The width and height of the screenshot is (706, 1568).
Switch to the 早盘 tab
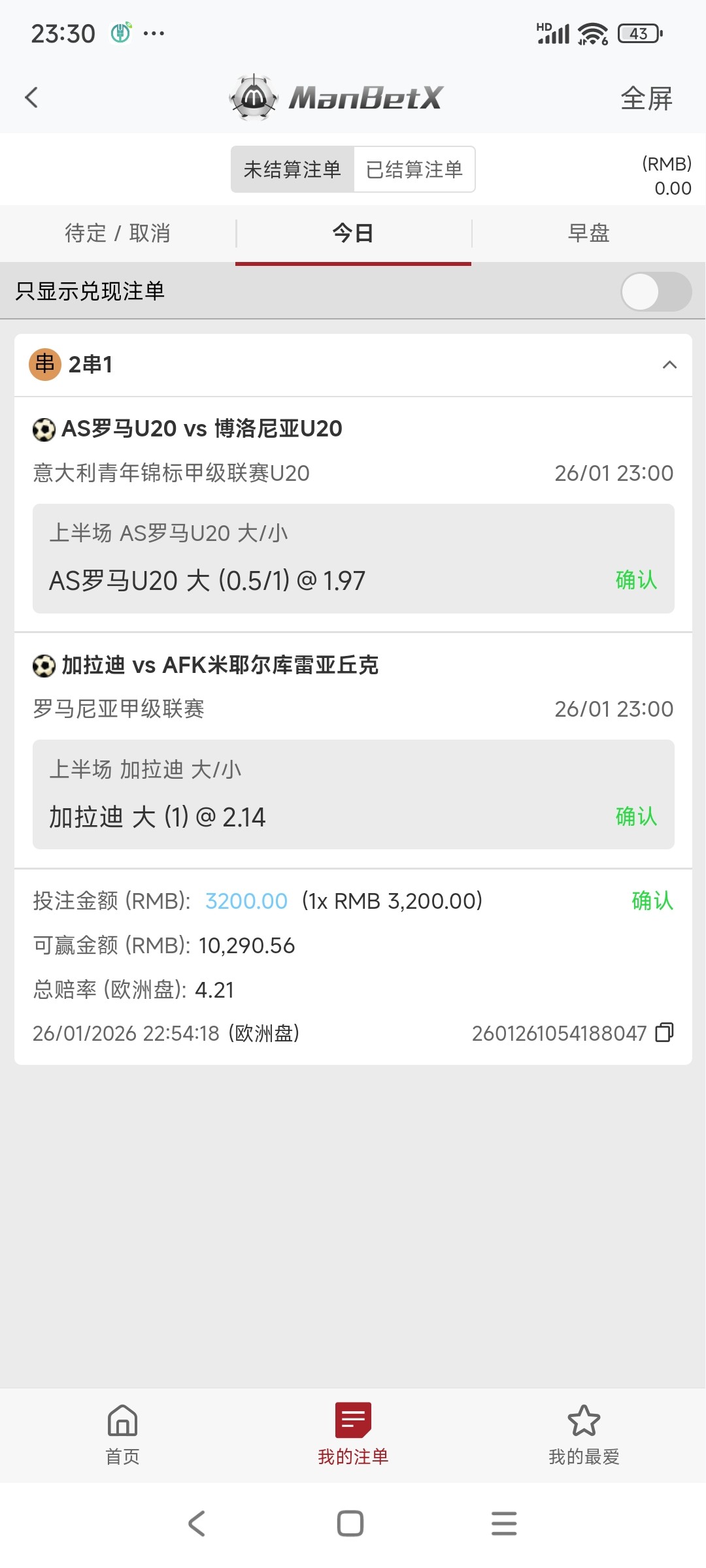pyautogui.click(x=588, y=233)
